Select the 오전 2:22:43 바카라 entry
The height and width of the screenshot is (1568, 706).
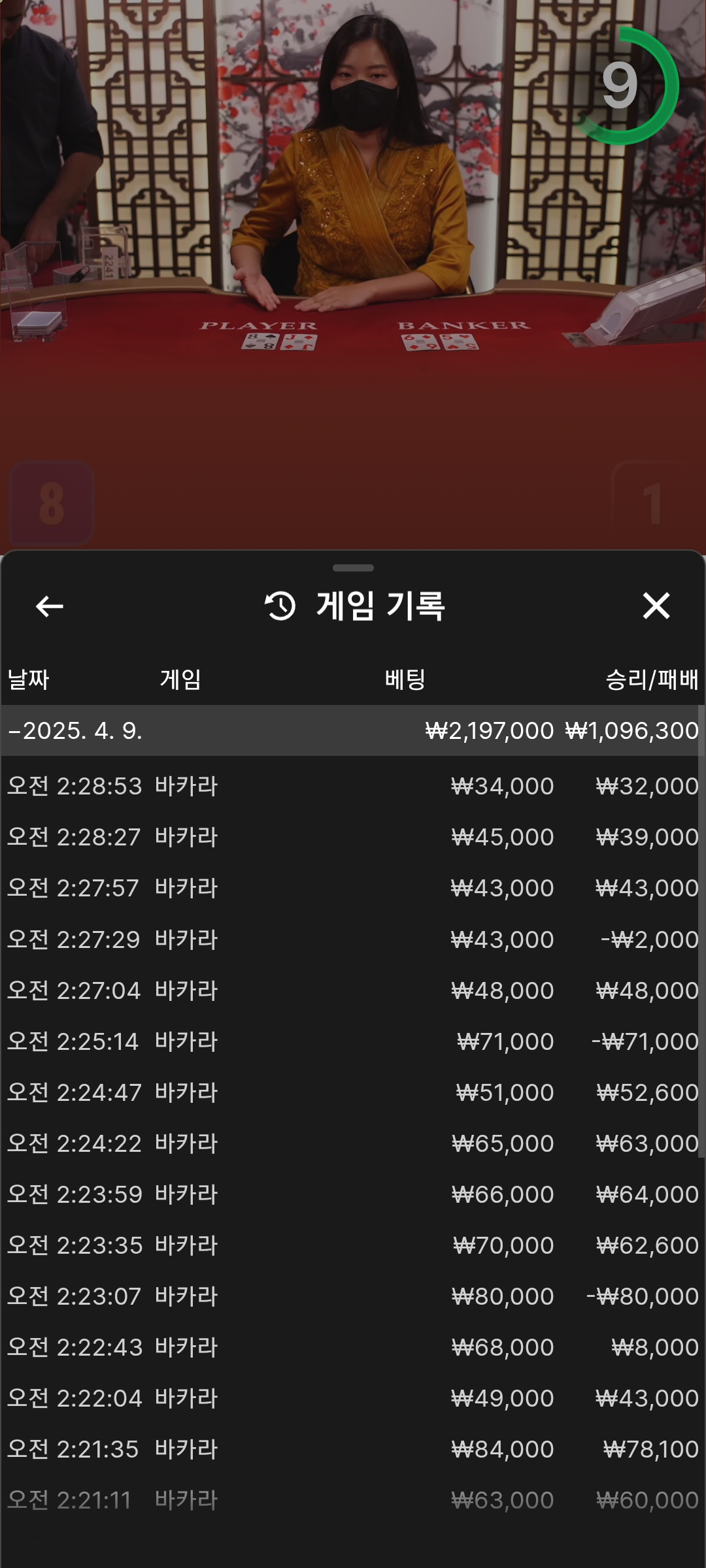[x=353, y=1347]
